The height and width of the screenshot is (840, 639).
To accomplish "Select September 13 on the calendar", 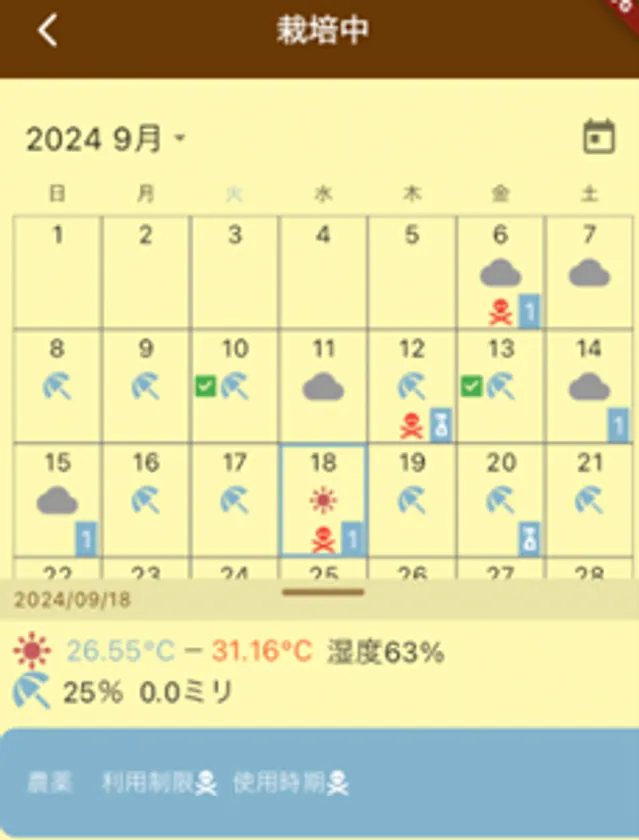I will [500, 385].
